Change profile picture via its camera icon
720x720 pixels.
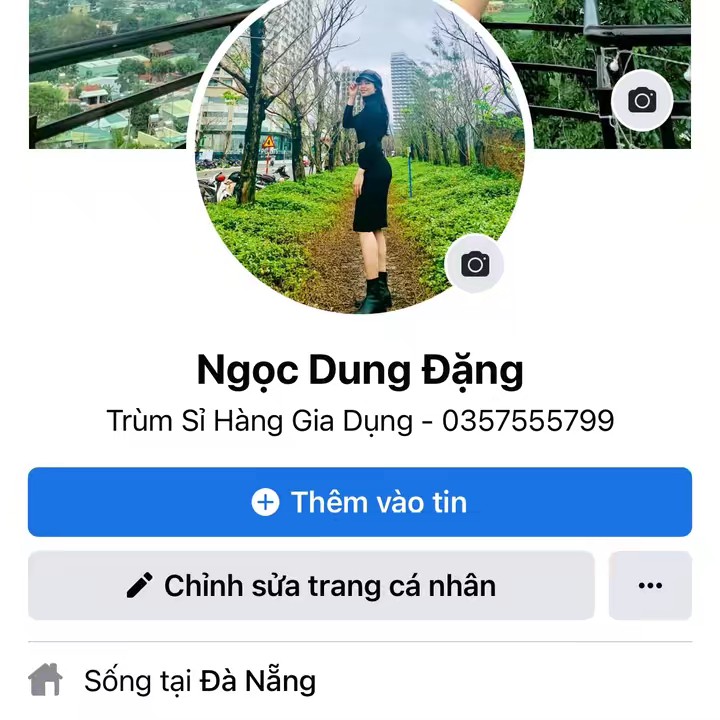click(475, 264)
